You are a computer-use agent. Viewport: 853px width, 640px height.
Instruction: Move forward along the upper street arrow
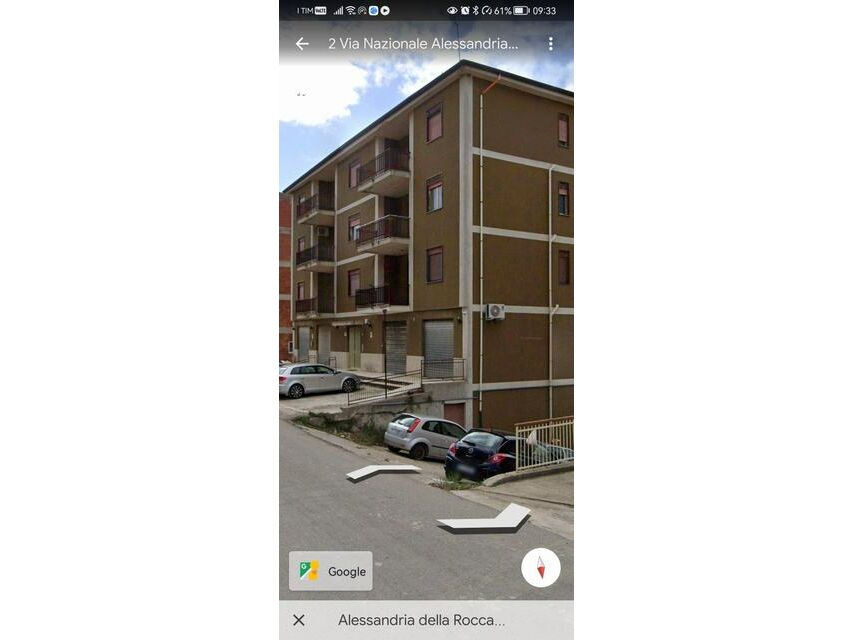382,472
